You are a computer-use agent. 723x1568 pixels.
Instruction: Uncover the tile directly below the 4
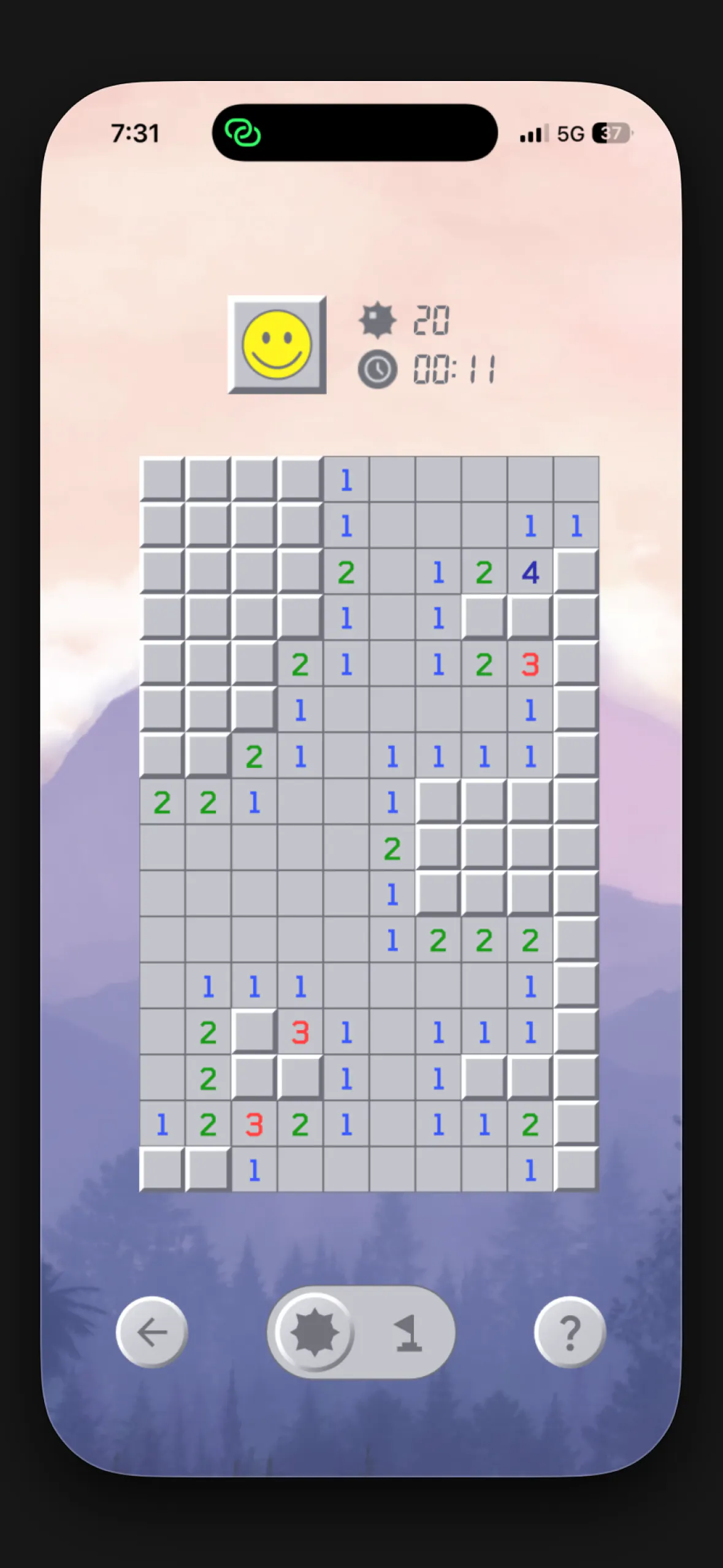pos(530,617)
